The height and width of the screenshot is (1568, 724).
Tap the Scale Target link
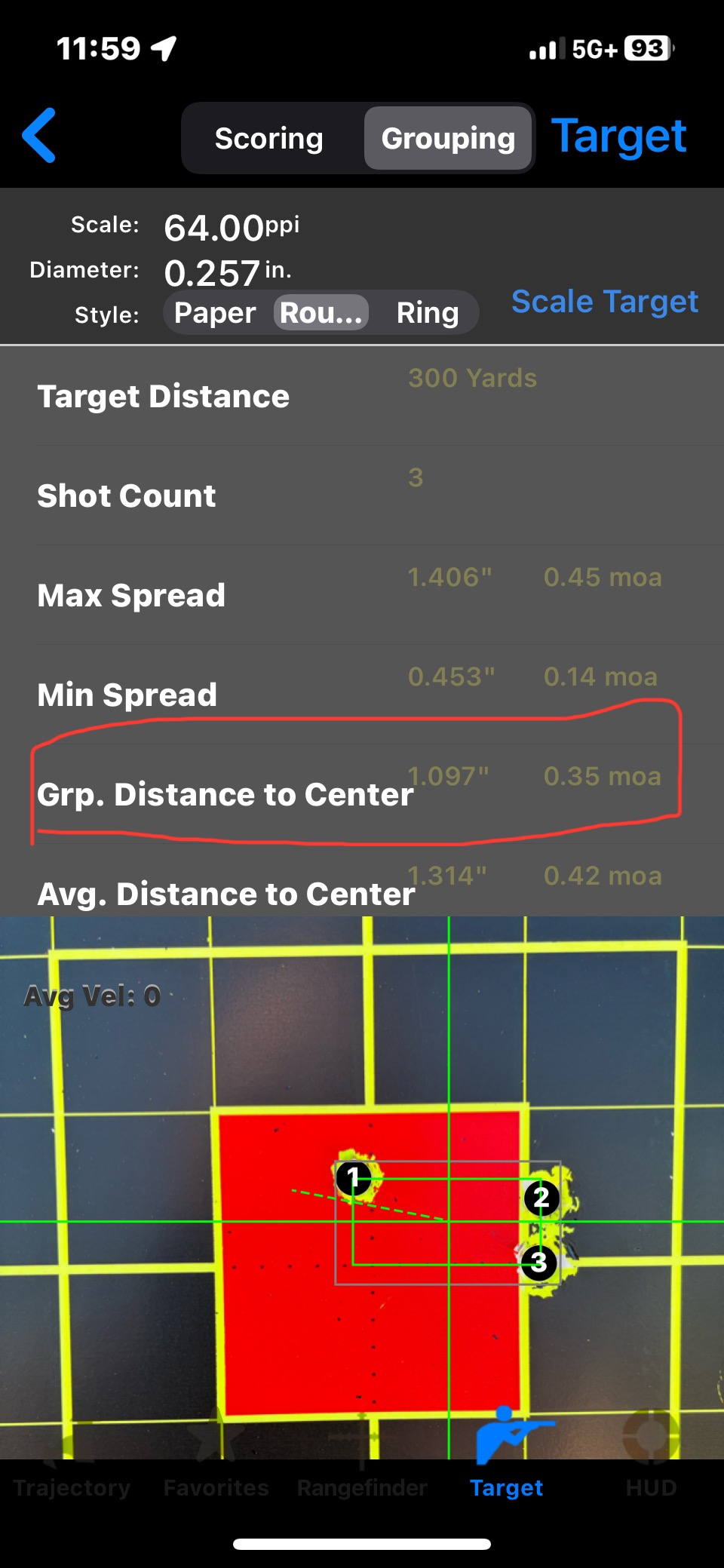605,302
